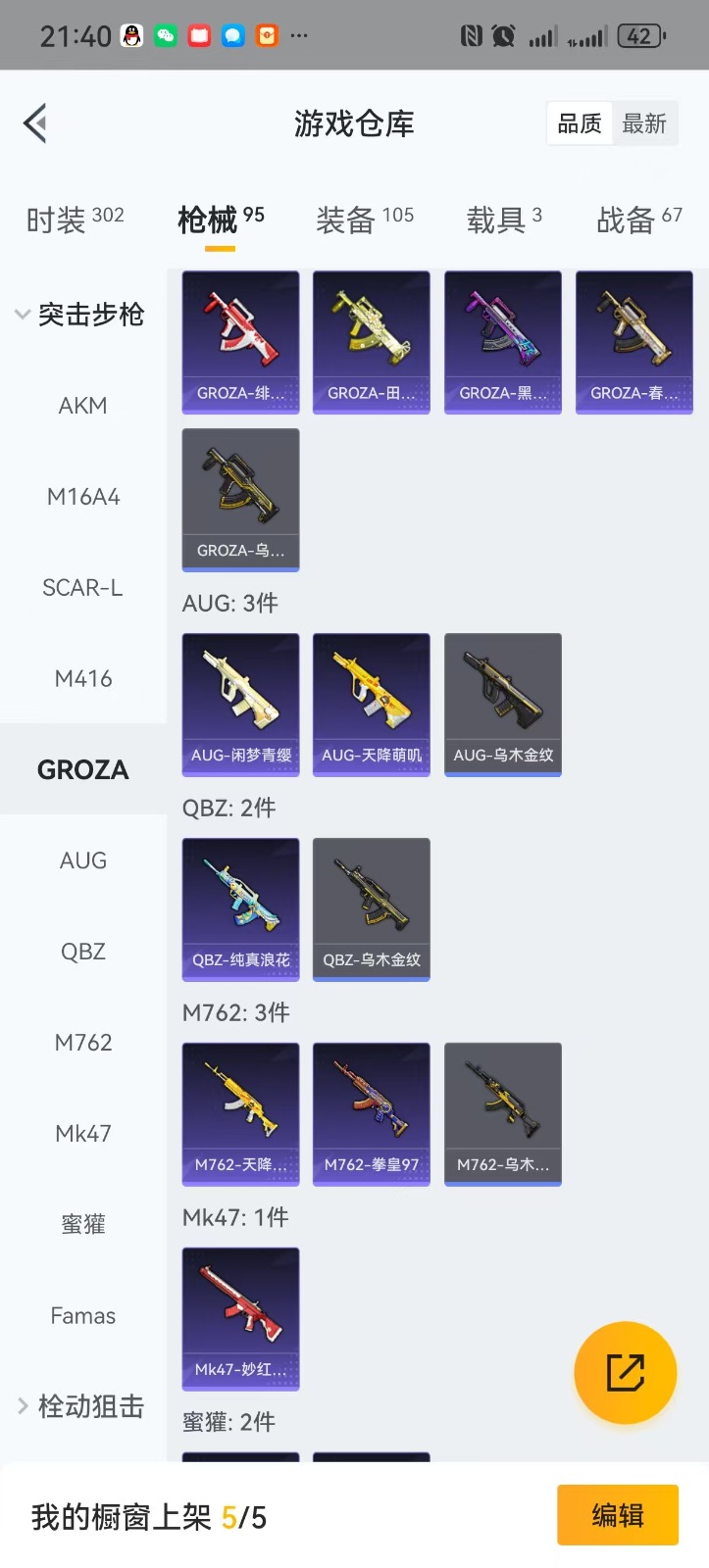The height and width of the screenshot is (1568, 709).
Task: Select SCAR-L in the side list
Action: (x=82, y=588)
